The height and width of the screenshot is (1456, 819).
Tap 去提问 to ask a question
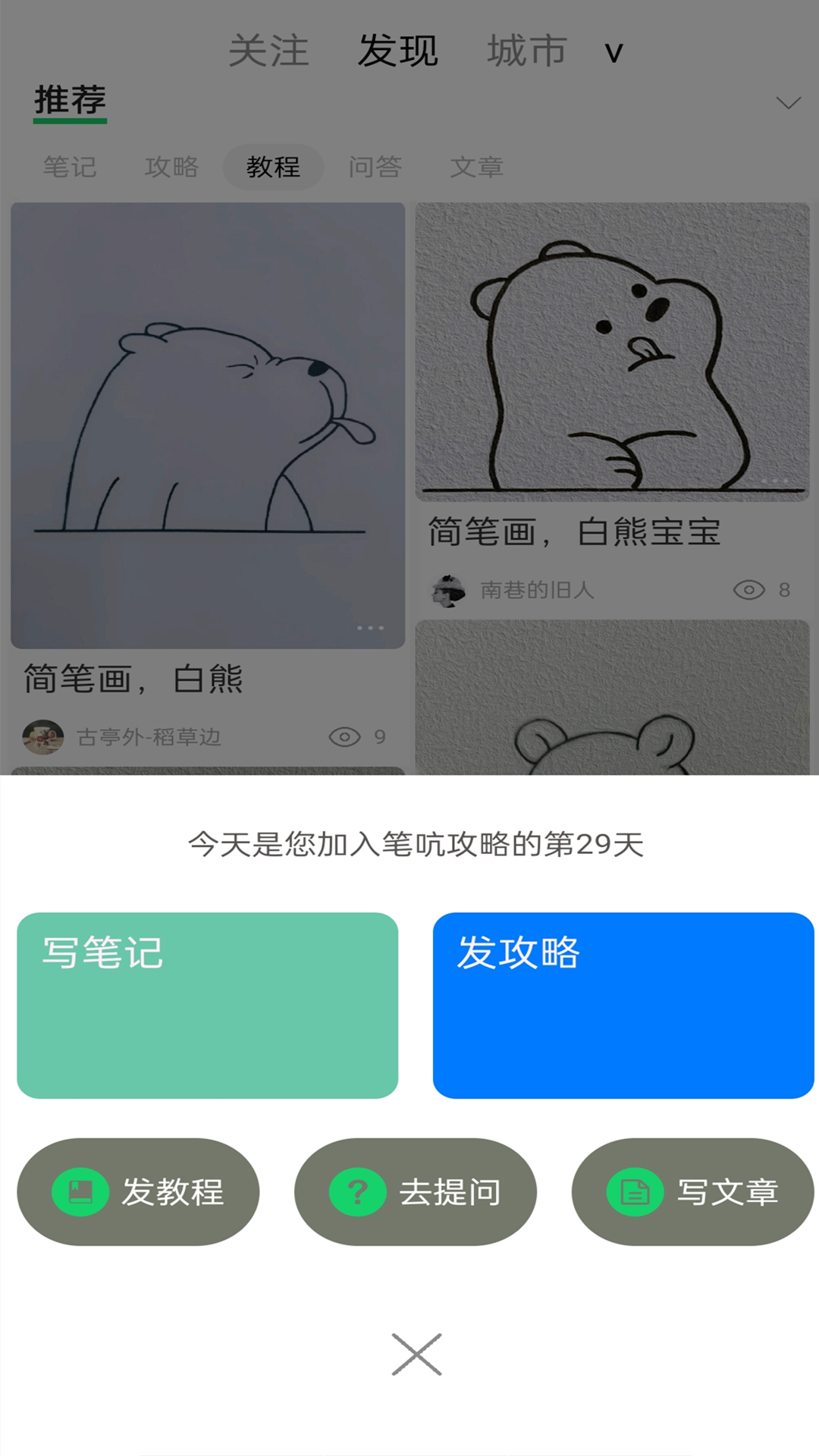tap(415, 1191)
